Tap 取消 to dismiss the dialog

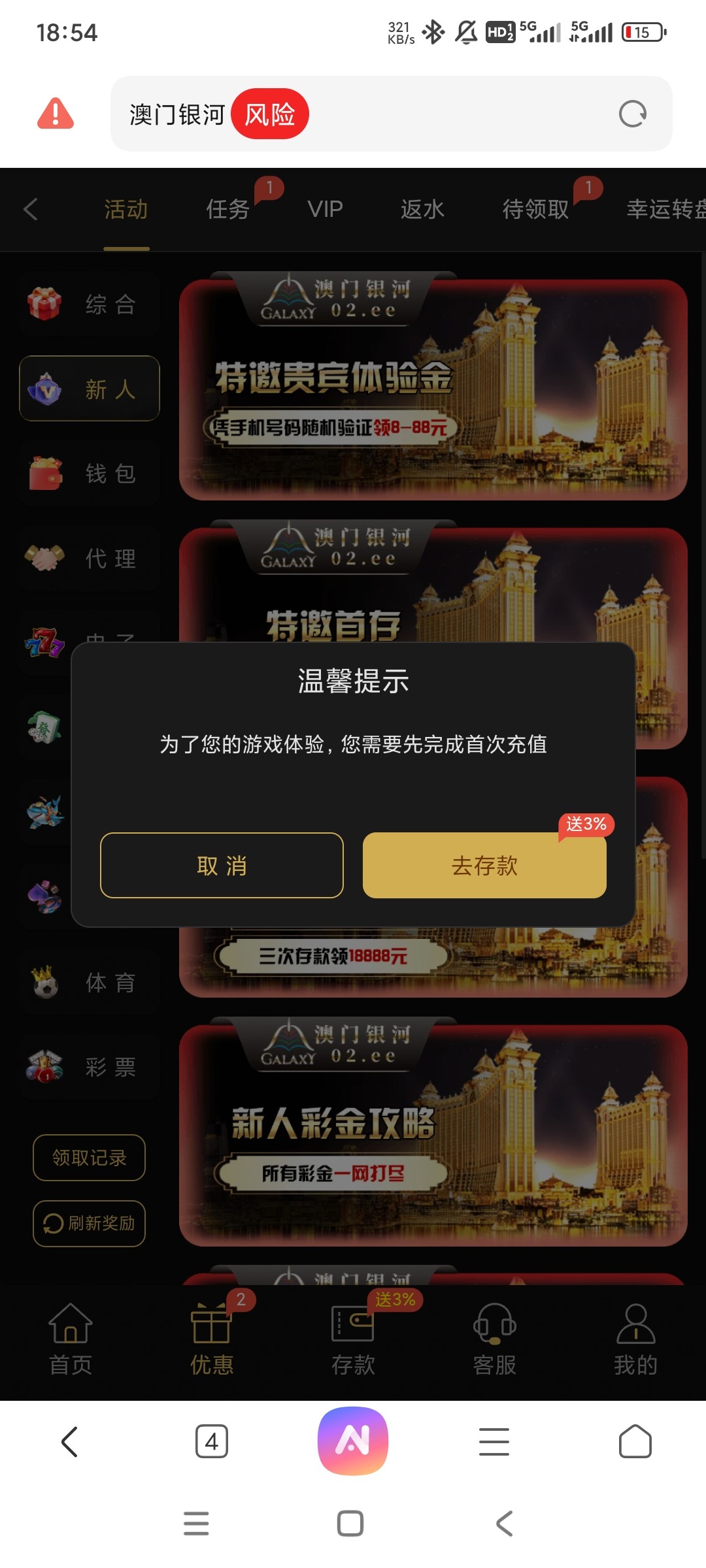point(222,866)
